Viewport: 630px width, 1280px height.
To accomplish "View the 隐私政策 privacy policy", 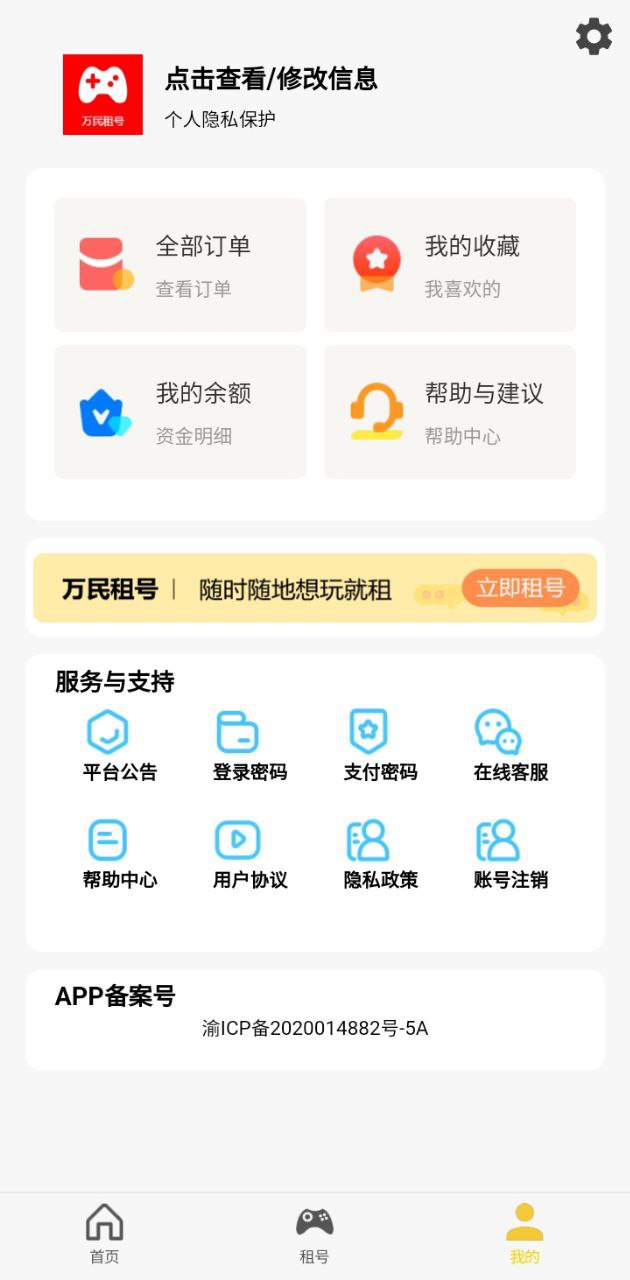I will point(380,855).
